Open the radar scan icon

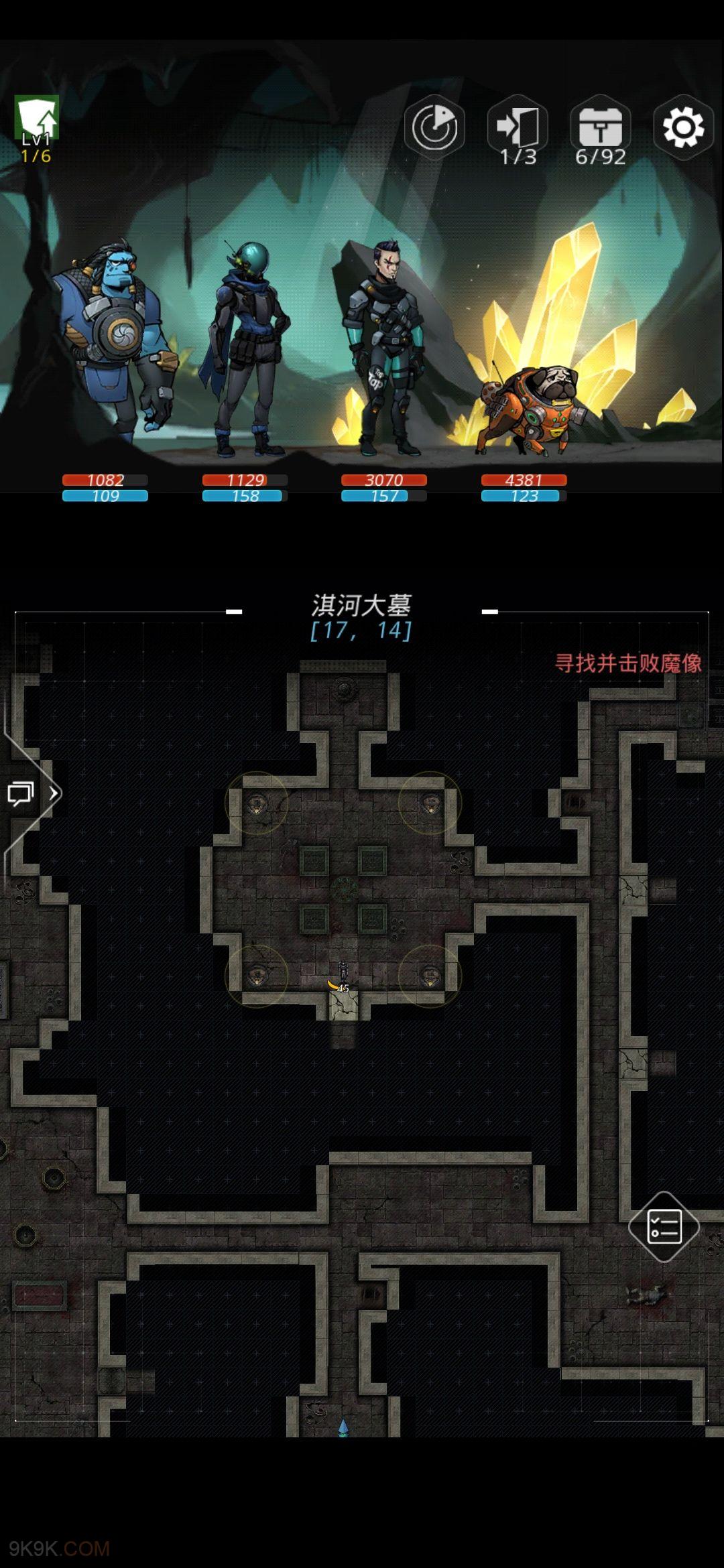[434, 127]
